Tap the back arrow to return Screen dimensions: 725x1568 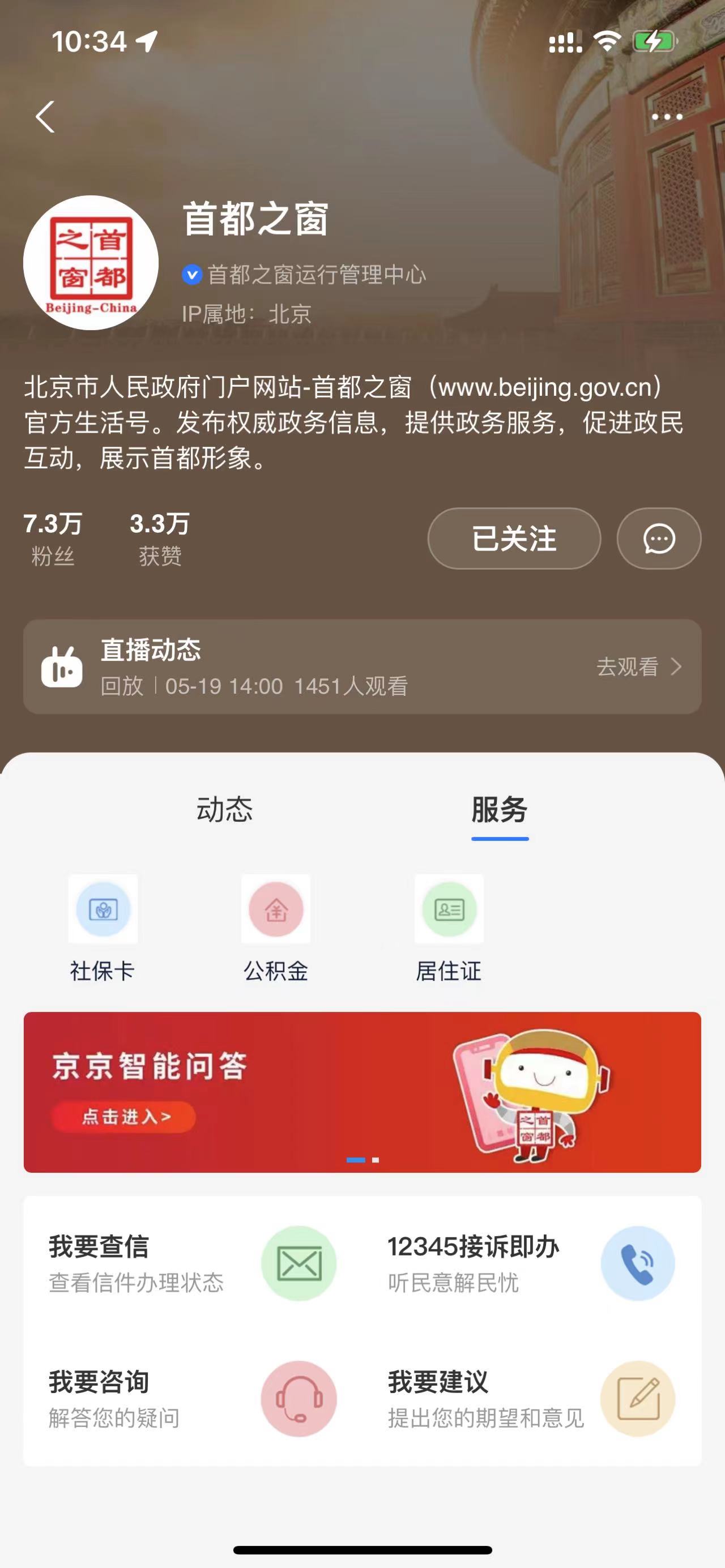43,117
